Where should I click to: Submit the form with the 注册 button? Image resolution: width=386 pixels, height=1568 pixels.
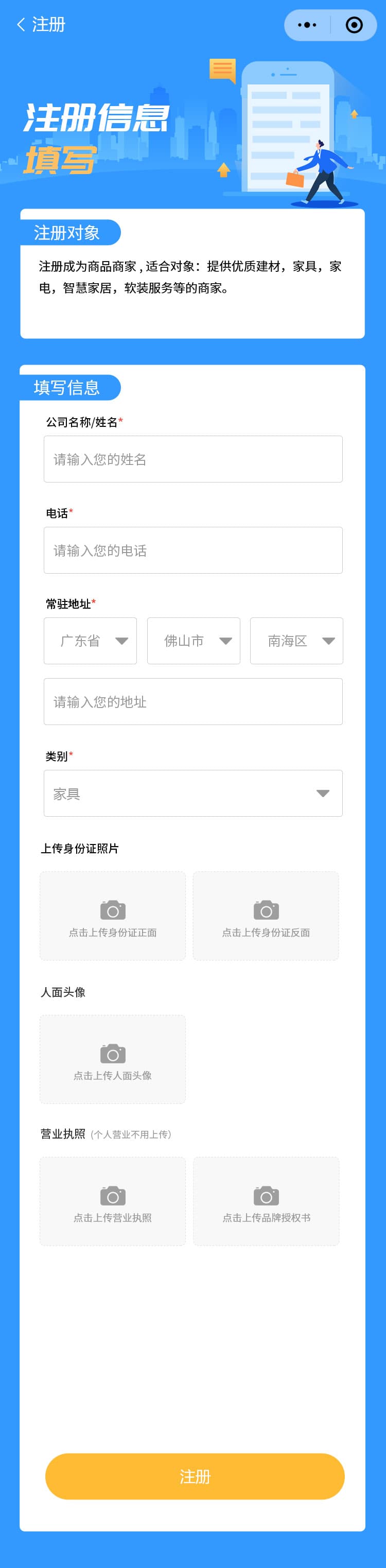click(x=195, y=1476)
